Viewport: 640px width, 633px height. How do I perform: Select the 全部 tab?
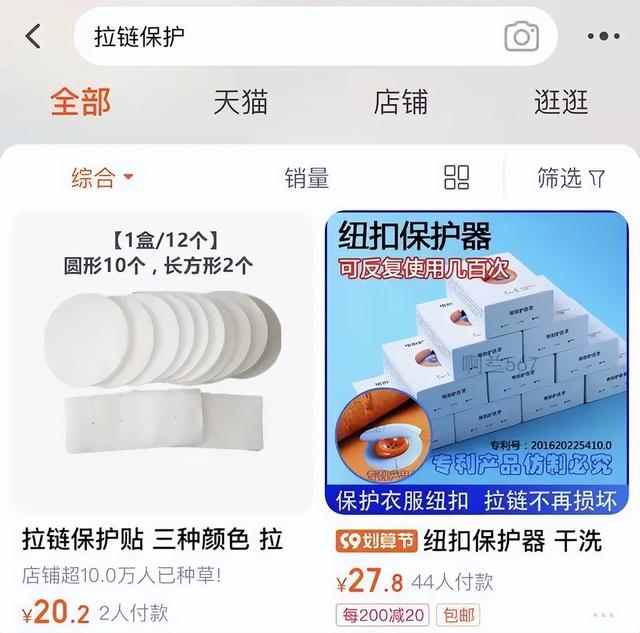[x=81, y=102]
